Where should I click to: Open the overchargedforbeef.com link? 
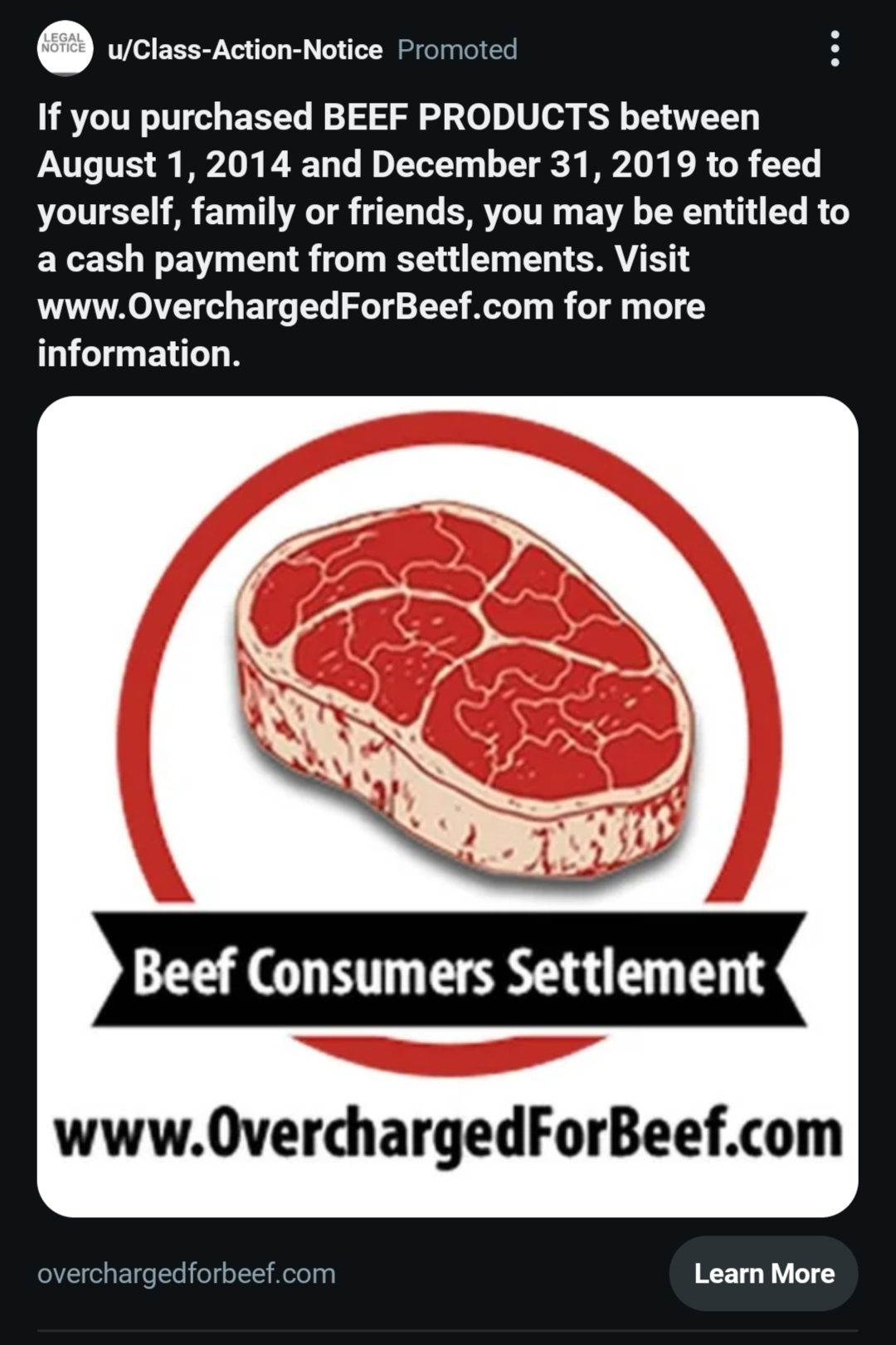point(187,1274)
